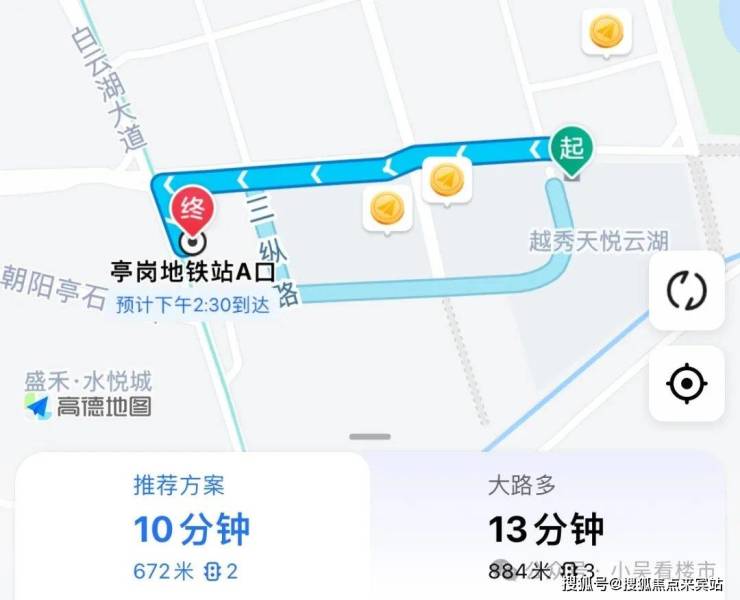The width and height of the screenshot is (740, 600).
Task: Choose the 大路多 13分钟 route option
Action: [546, 527]
